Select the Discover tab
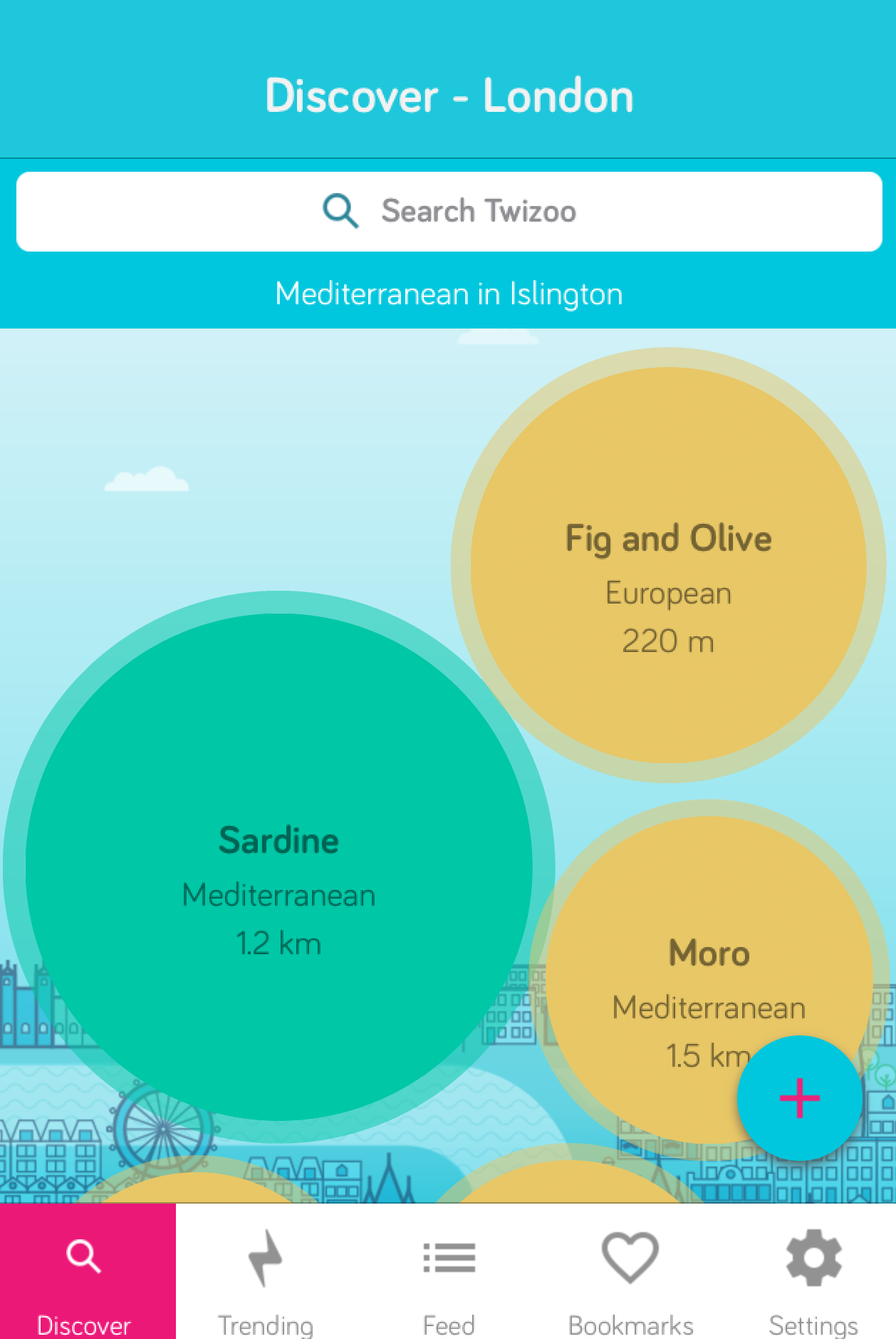896x1339 pixels. pos(85,1276)
